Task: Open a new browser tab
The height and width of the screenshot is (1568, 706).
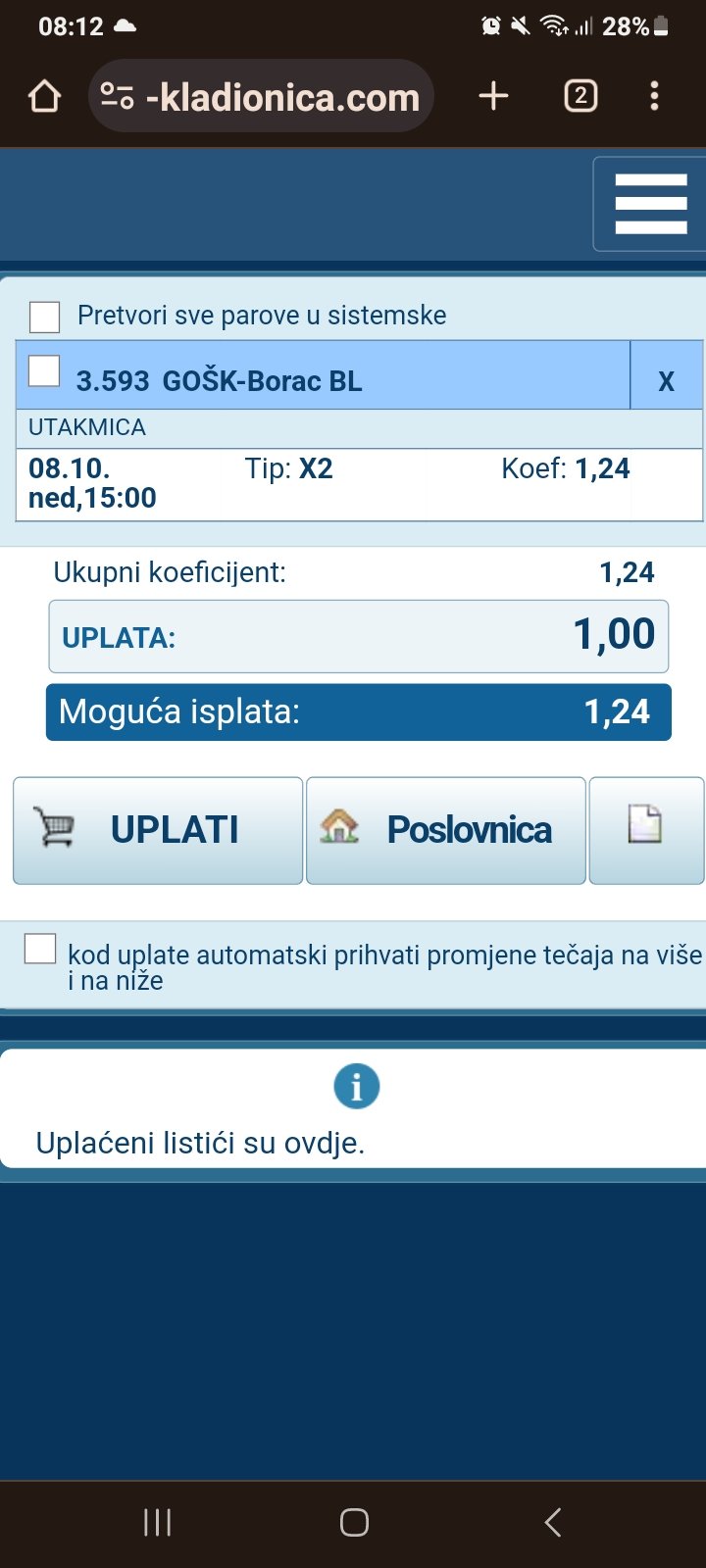Action: coord(493,96)
